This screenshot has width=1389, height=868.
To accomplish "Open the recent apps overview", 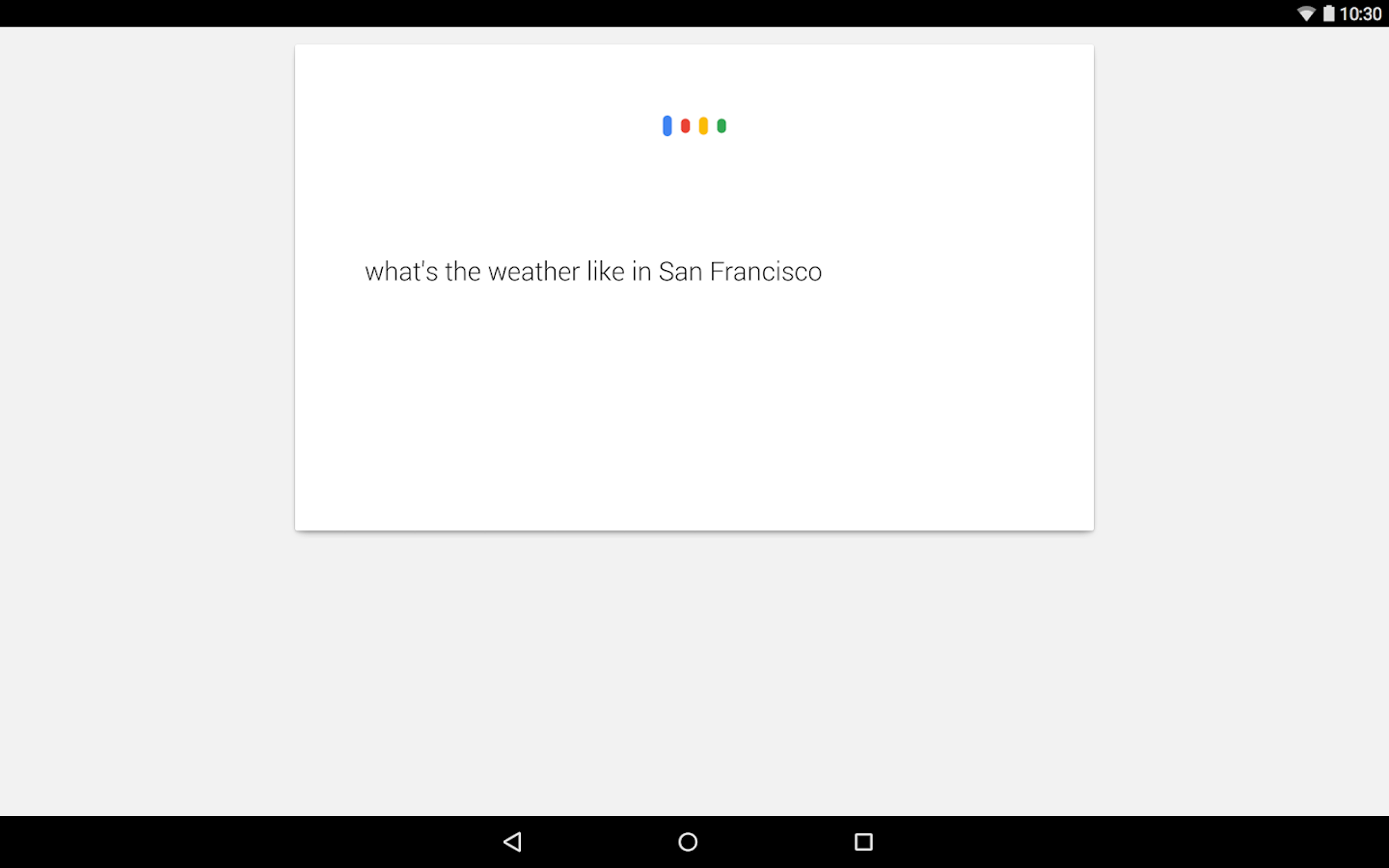I will (x=863, y=842).
